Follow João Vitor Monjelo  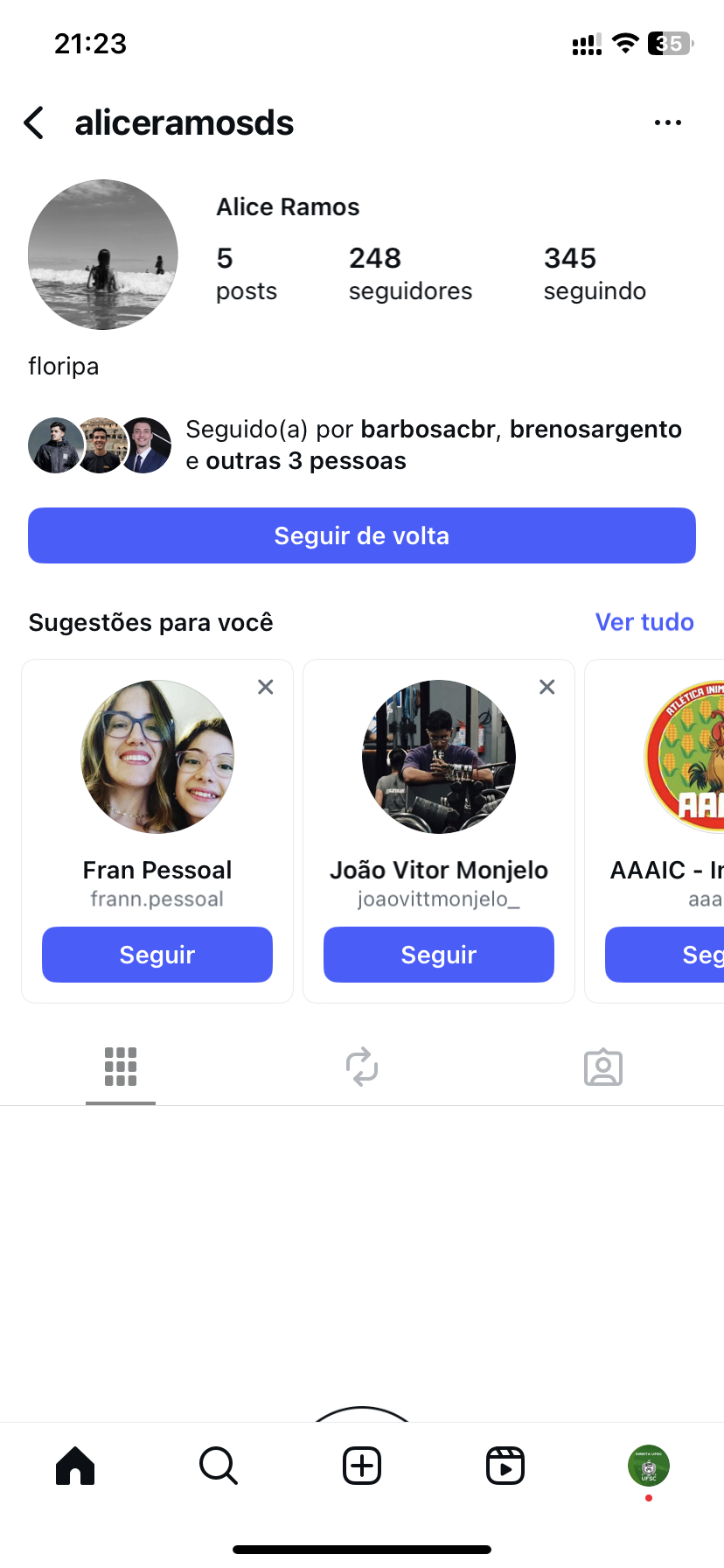[439, 955]
